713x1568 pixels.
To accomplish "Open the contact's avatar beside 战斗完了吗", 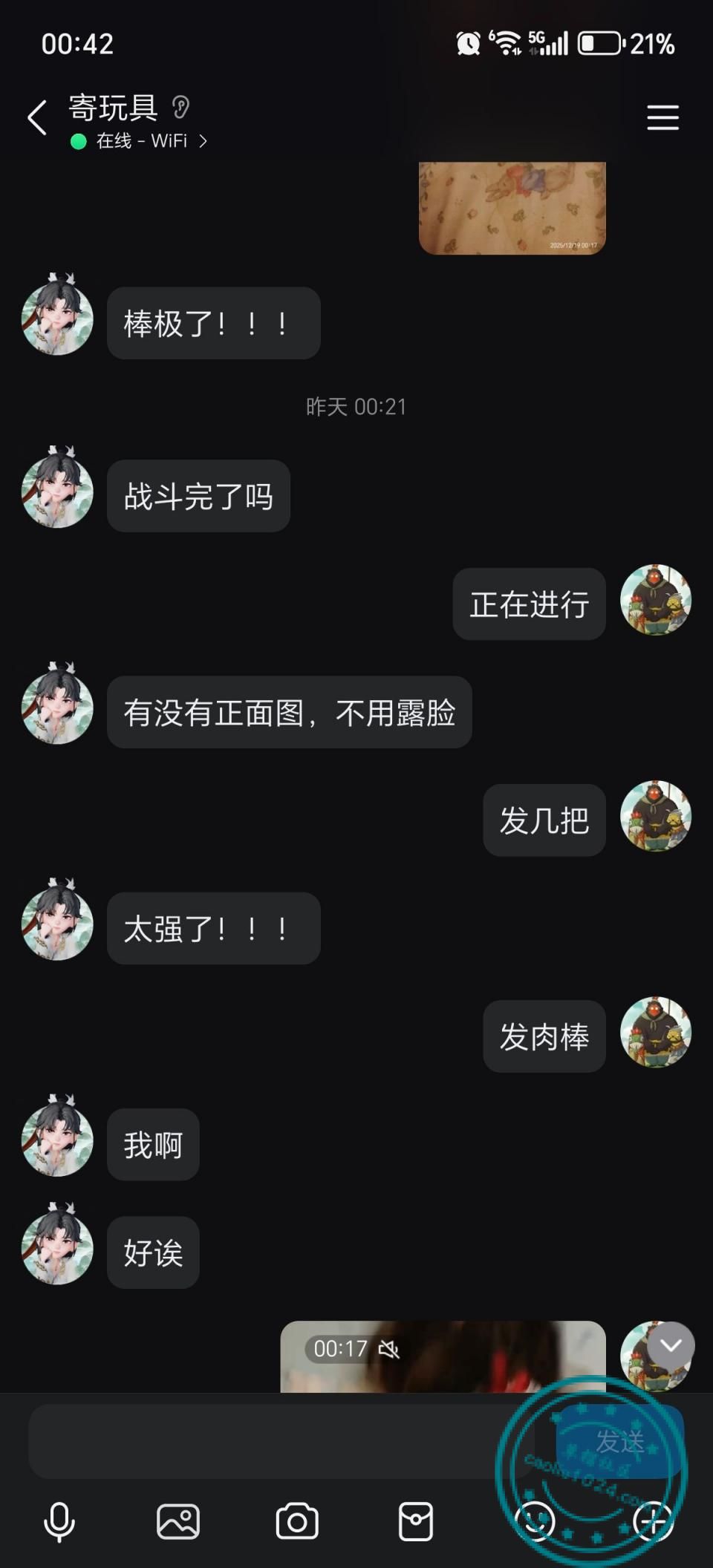I will [x=58, y=492].
